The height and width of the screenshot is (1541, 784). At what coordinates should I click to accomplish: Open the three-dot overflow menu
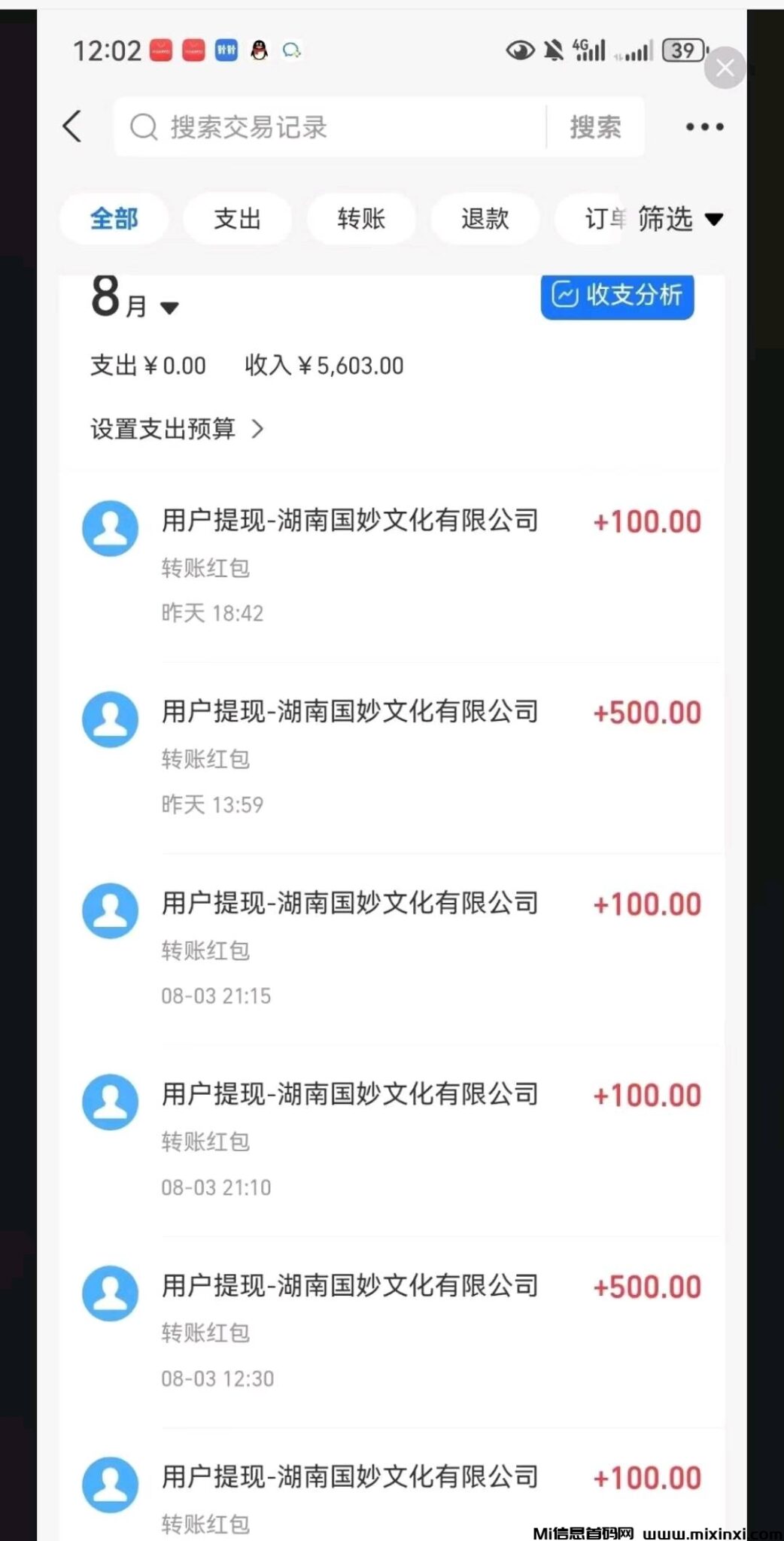pyautogui.click(x=704, y=127)
